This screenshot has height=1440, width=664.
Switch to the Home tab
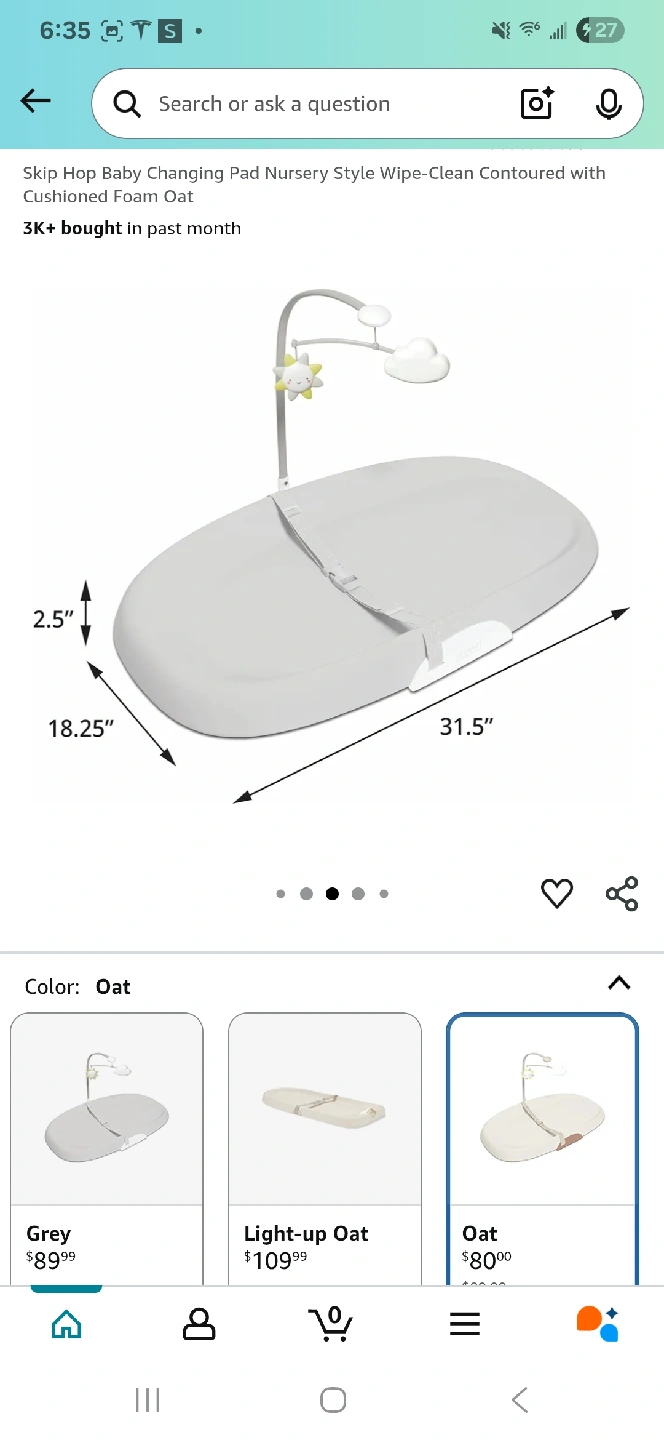pos(66,1324)
